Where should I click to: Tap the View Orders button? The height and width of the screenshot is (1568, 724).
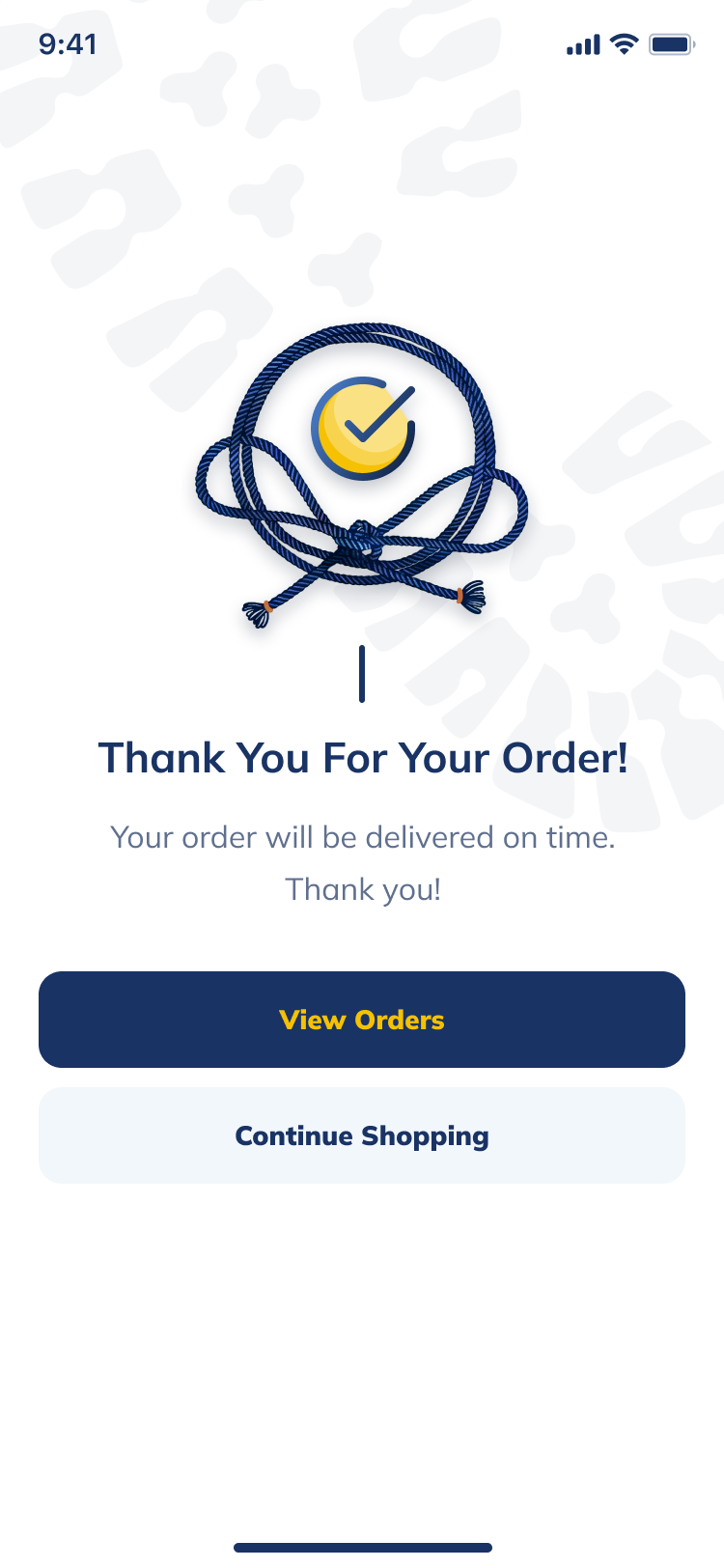tap(362, 1020)
